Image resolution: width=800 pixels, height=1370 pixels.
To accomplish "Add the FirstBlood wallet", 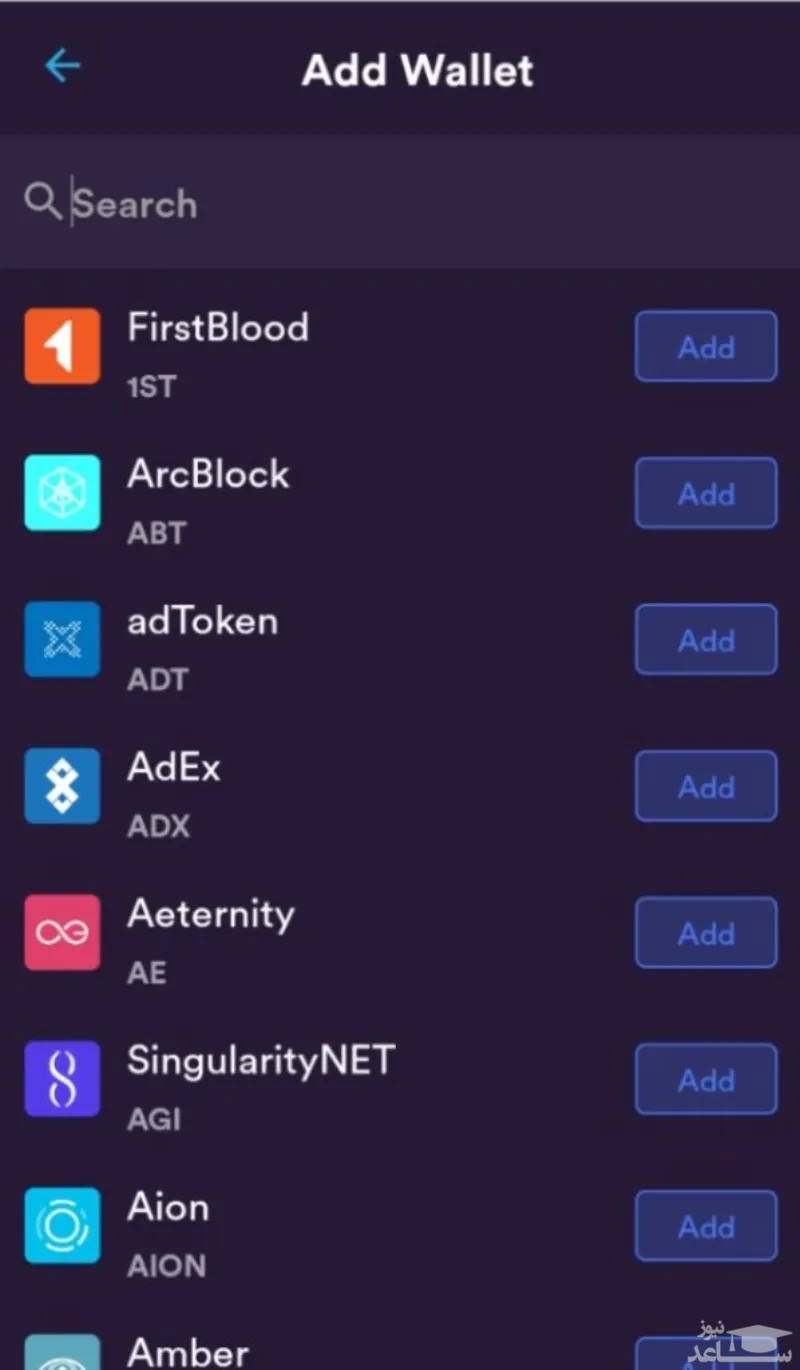I will click(x=705, y=347).
